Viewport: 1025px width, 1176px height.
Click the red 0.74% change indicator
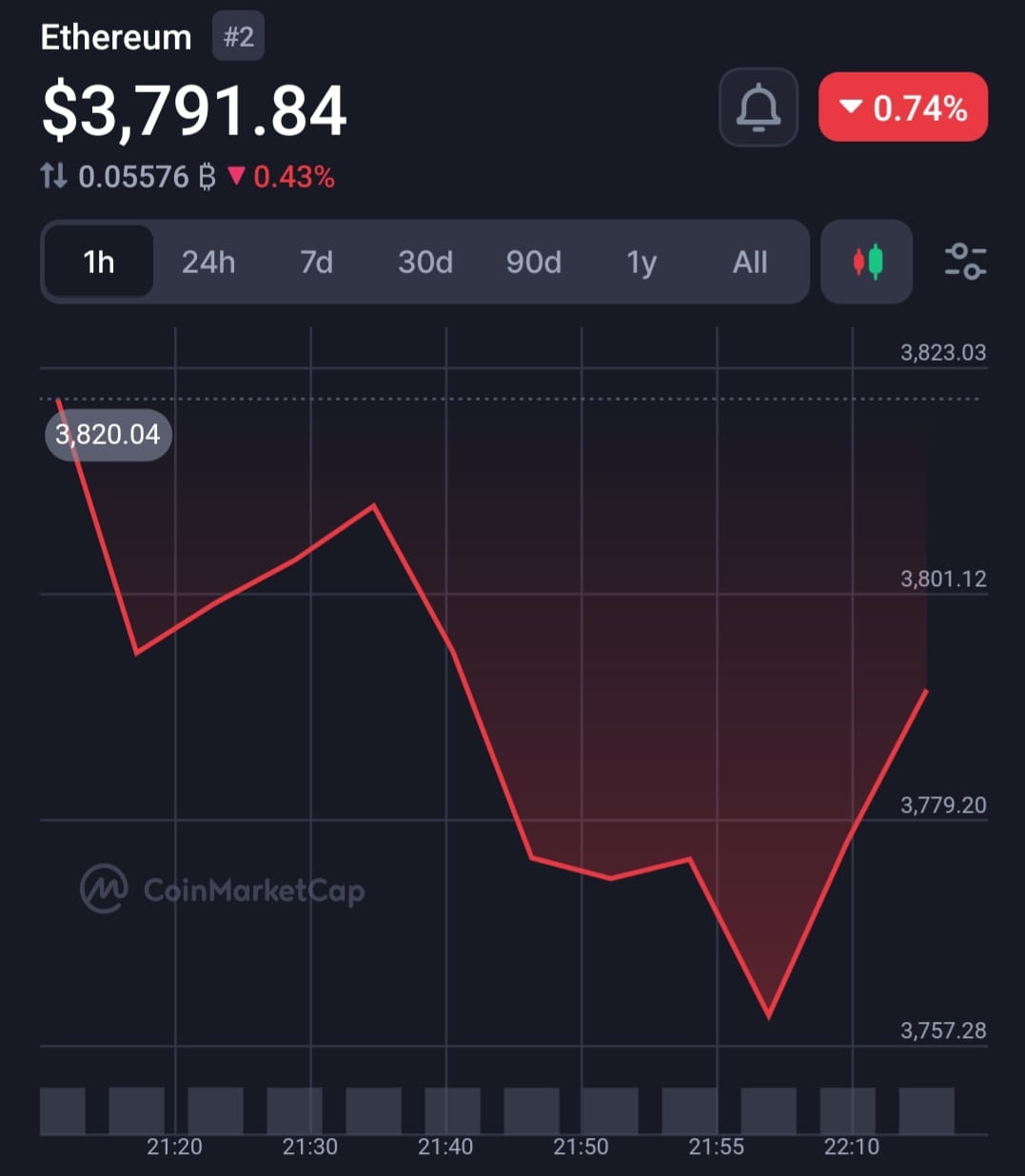tap(902, 108)
